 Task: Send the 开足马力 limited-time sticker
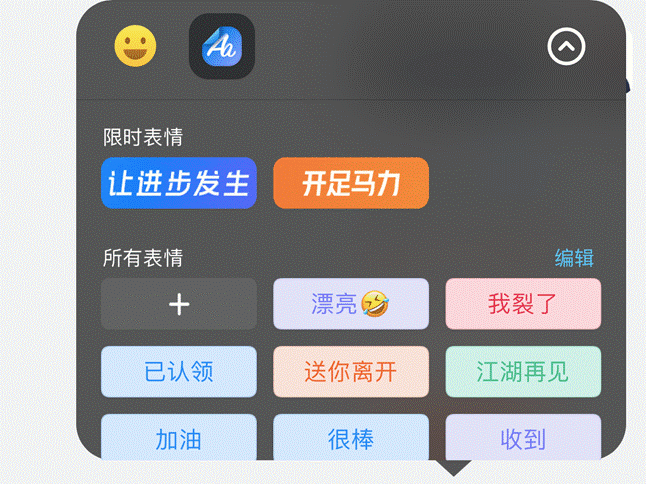tap(351, 183)
